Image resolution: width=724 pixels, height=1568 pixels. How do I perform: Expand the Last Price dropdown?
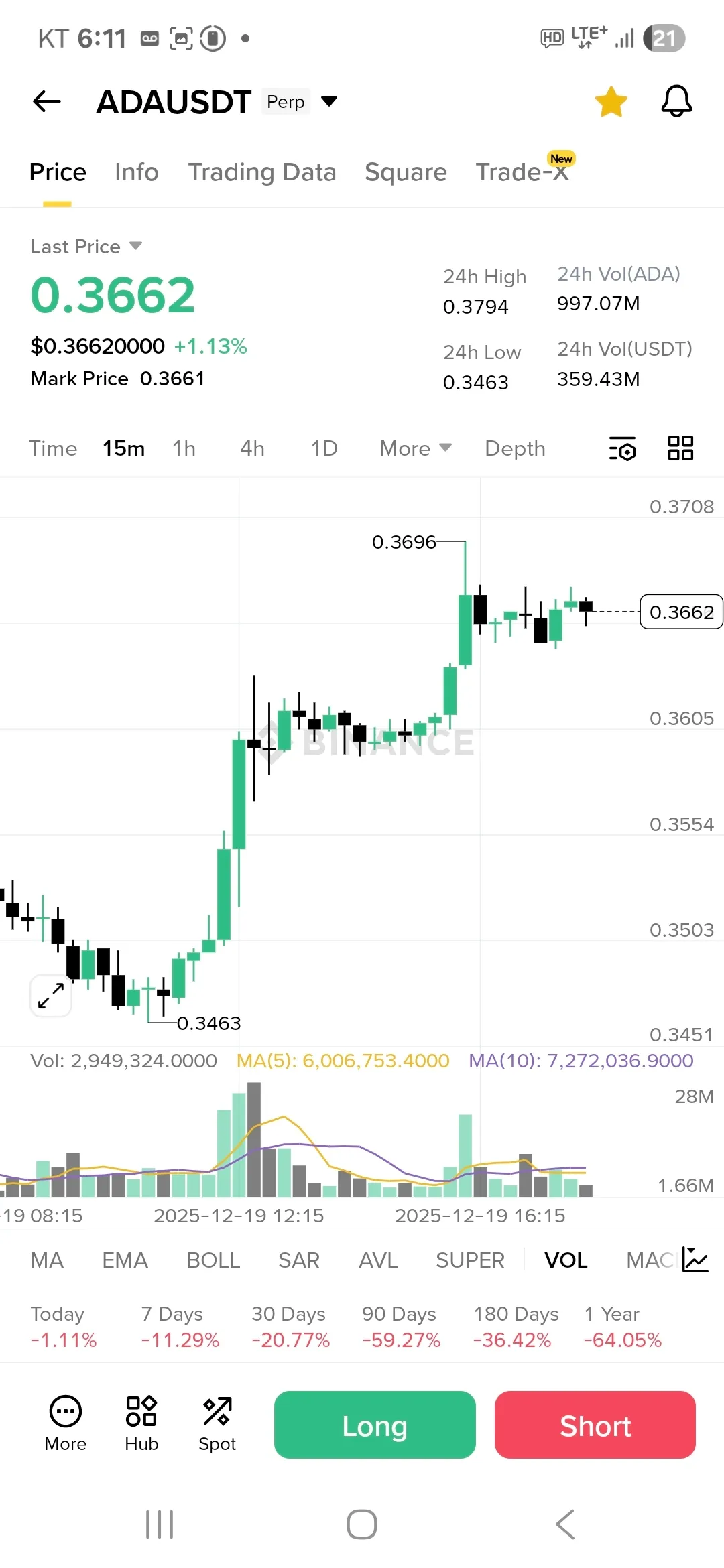(135, 246)
